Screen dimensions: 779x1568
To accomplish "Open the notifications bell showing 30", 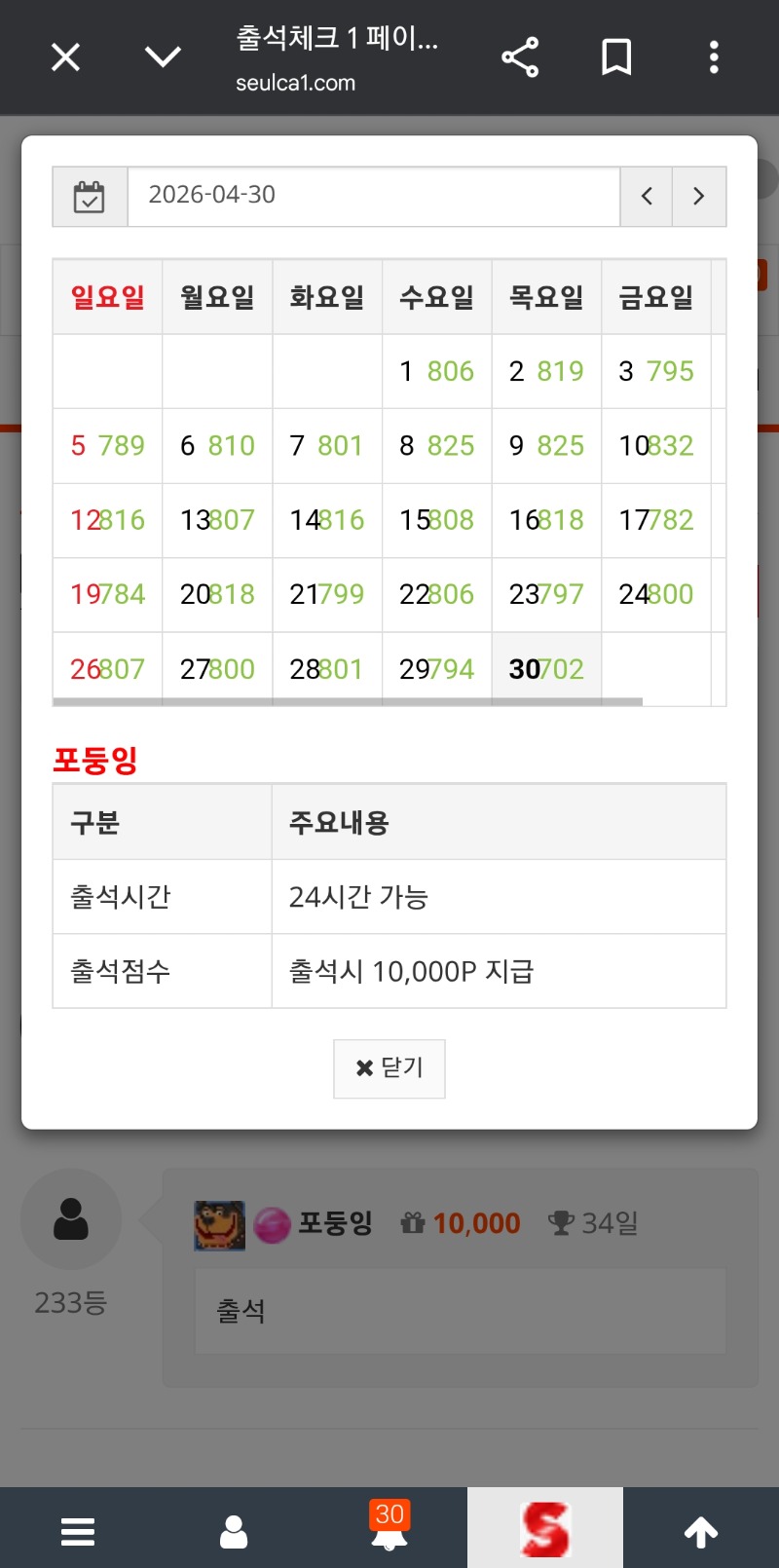I will 389,1529.
